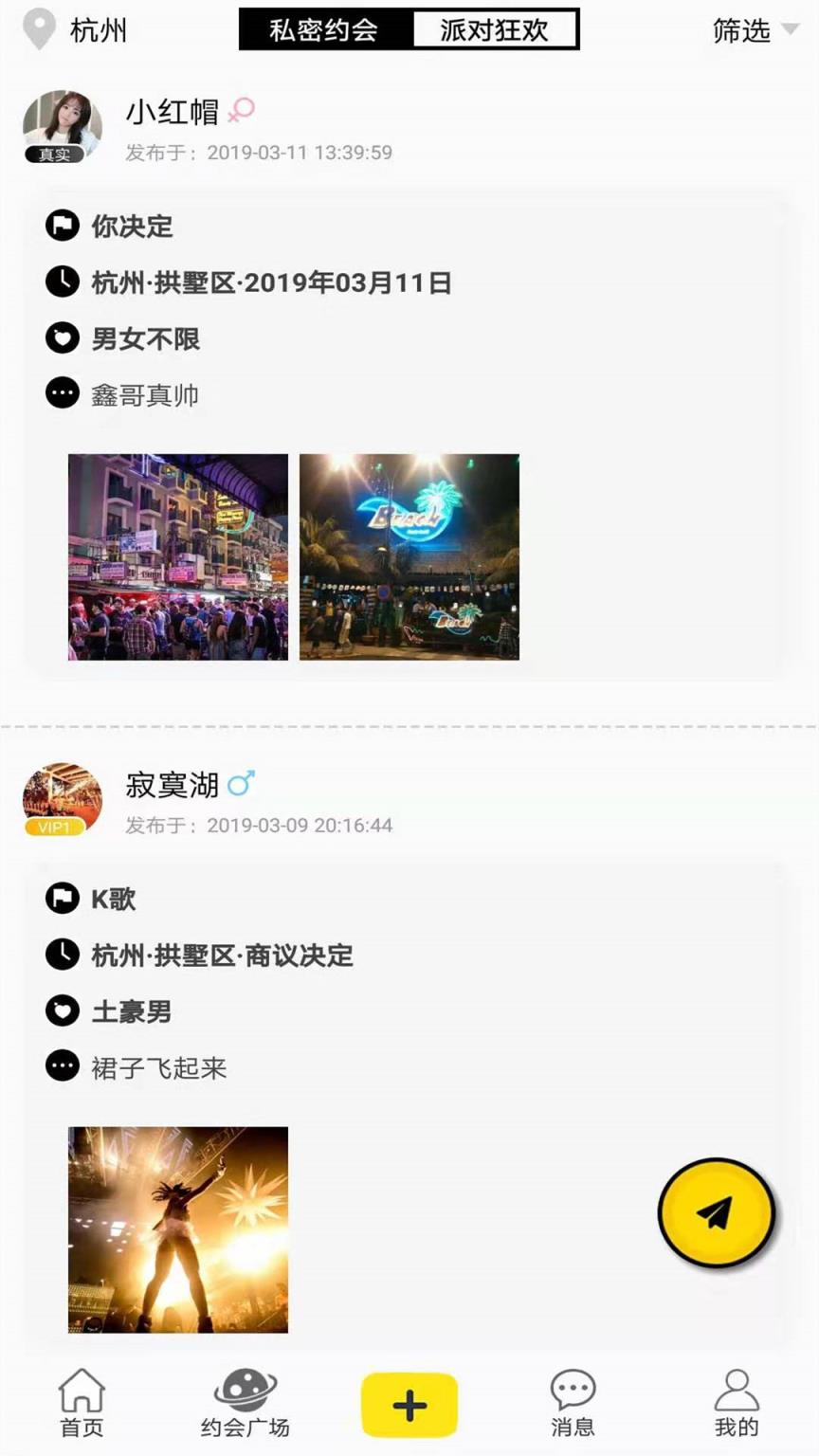This screenshot has height=1456, width=819.
Task: View 寂寞湖's profile avatar
Action: [63, 799]
